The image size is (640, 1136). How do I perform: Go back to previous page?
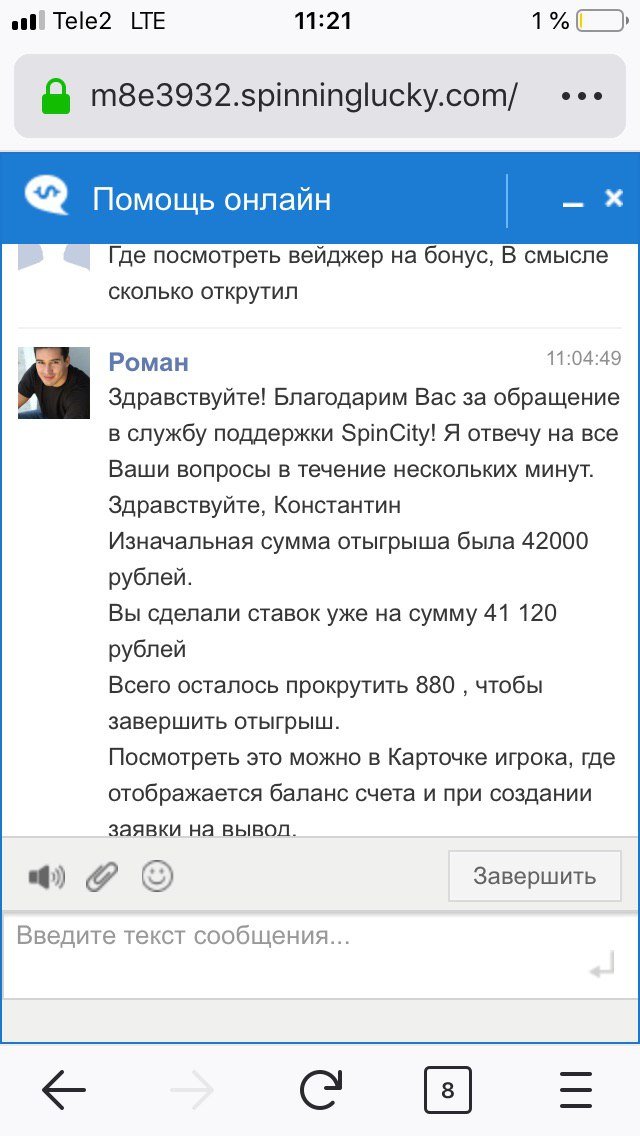64,1090
